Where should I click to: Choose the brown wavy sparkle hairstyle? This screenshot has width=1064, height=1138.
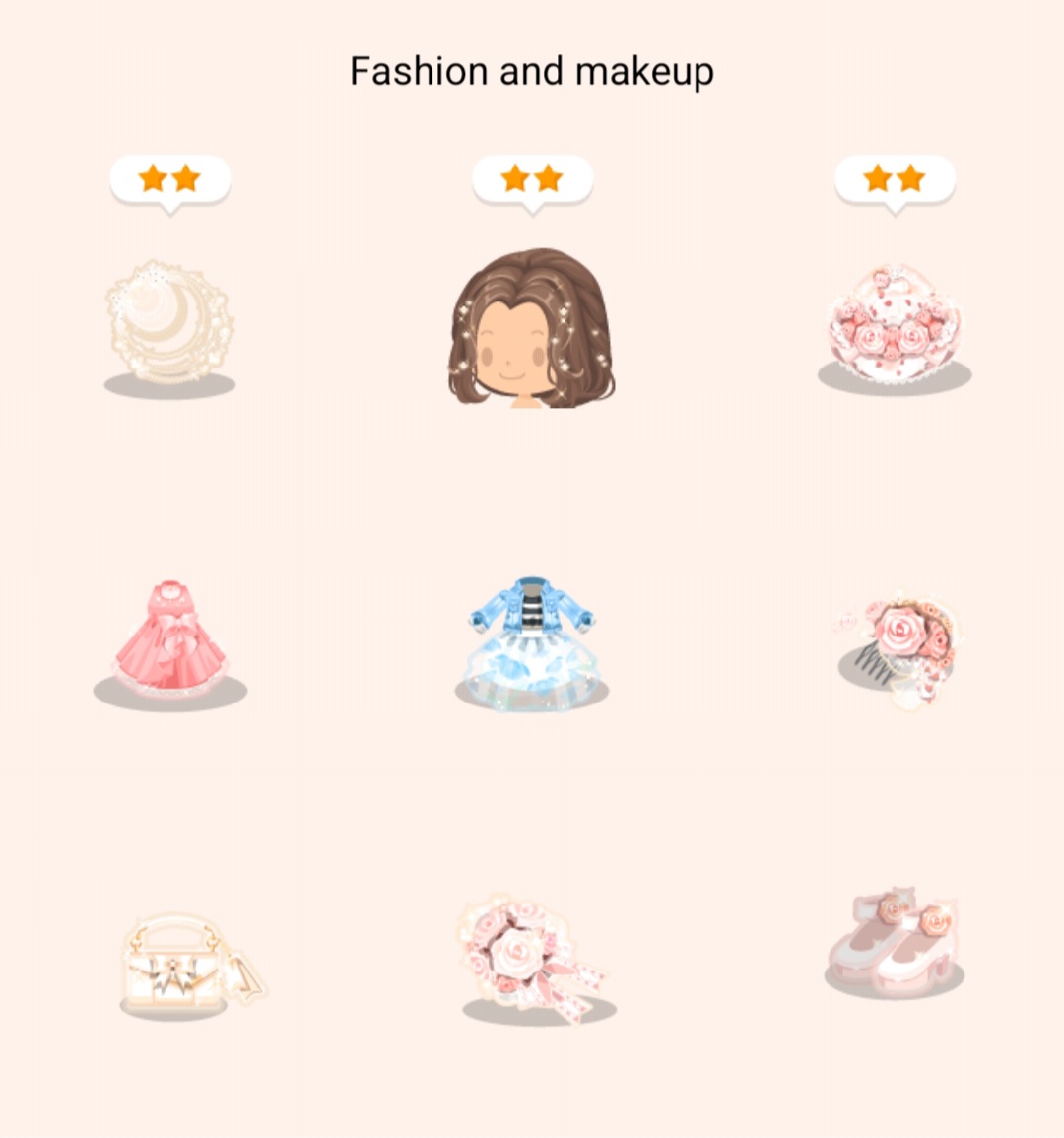click(532, 327)
